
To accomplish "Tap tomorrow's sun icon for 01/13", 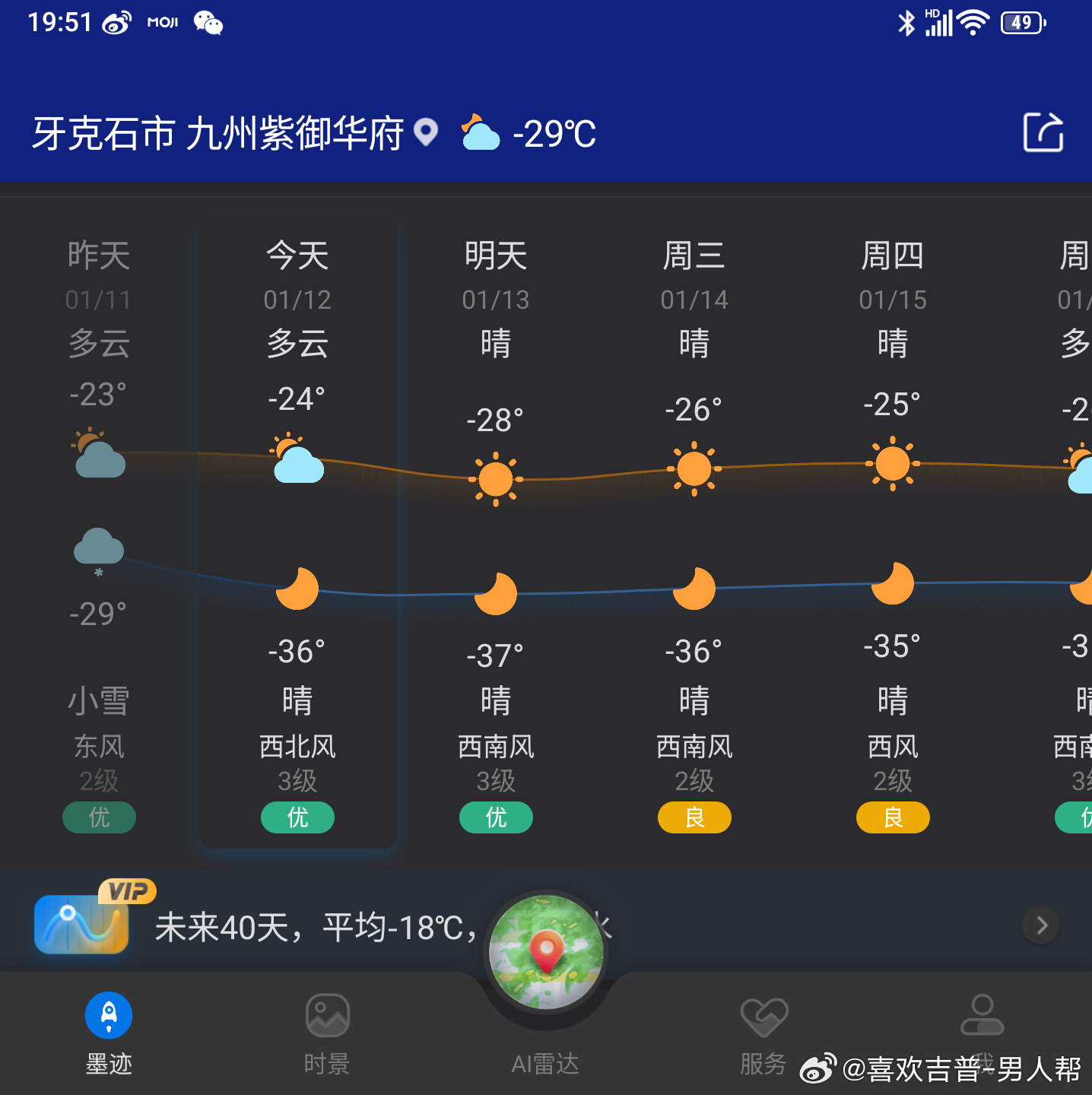I will [496, 479].
